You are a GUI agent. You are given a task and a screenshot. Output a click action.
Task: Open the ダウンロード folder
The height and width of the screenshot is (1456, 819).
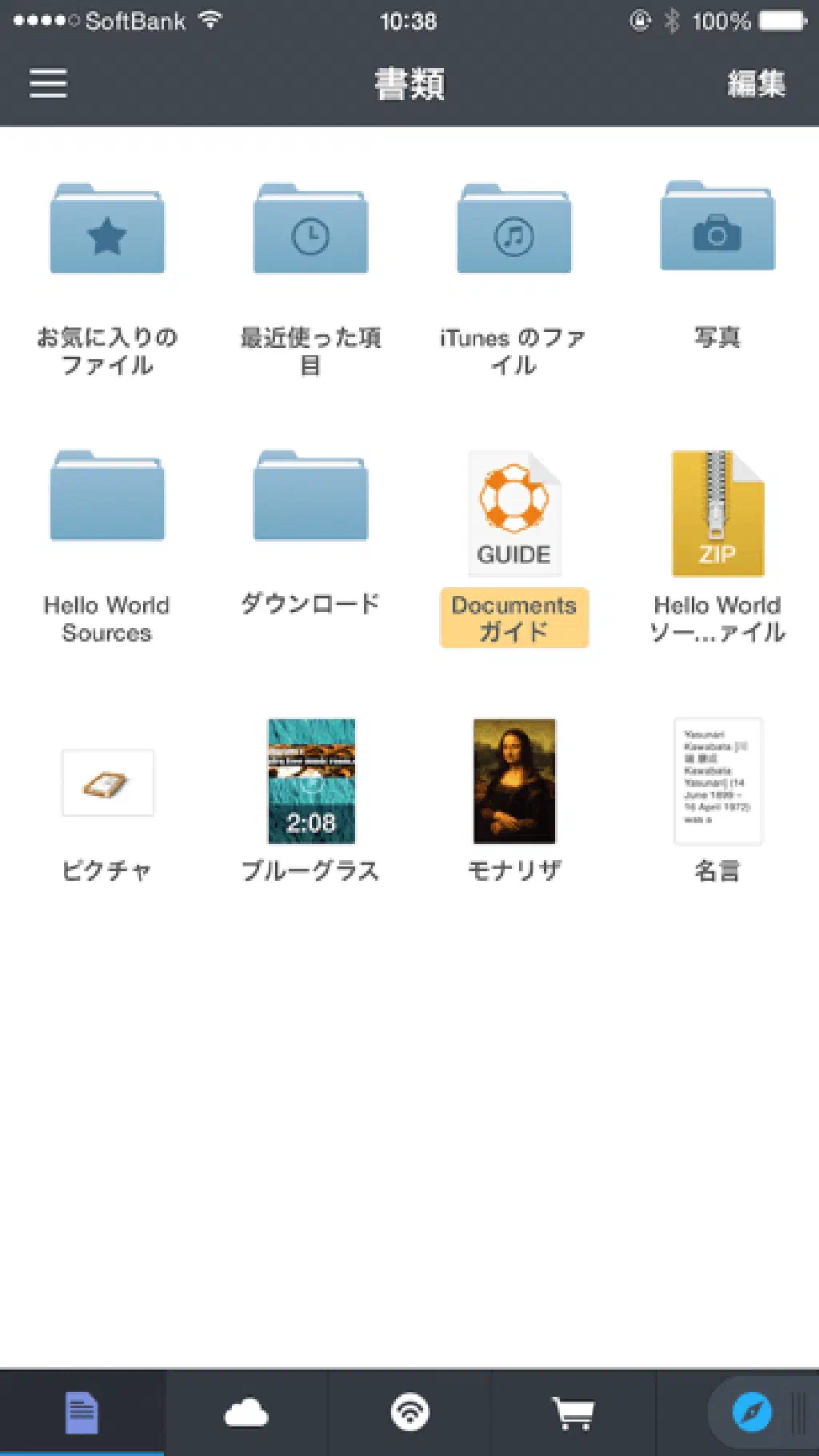(310, 497)
